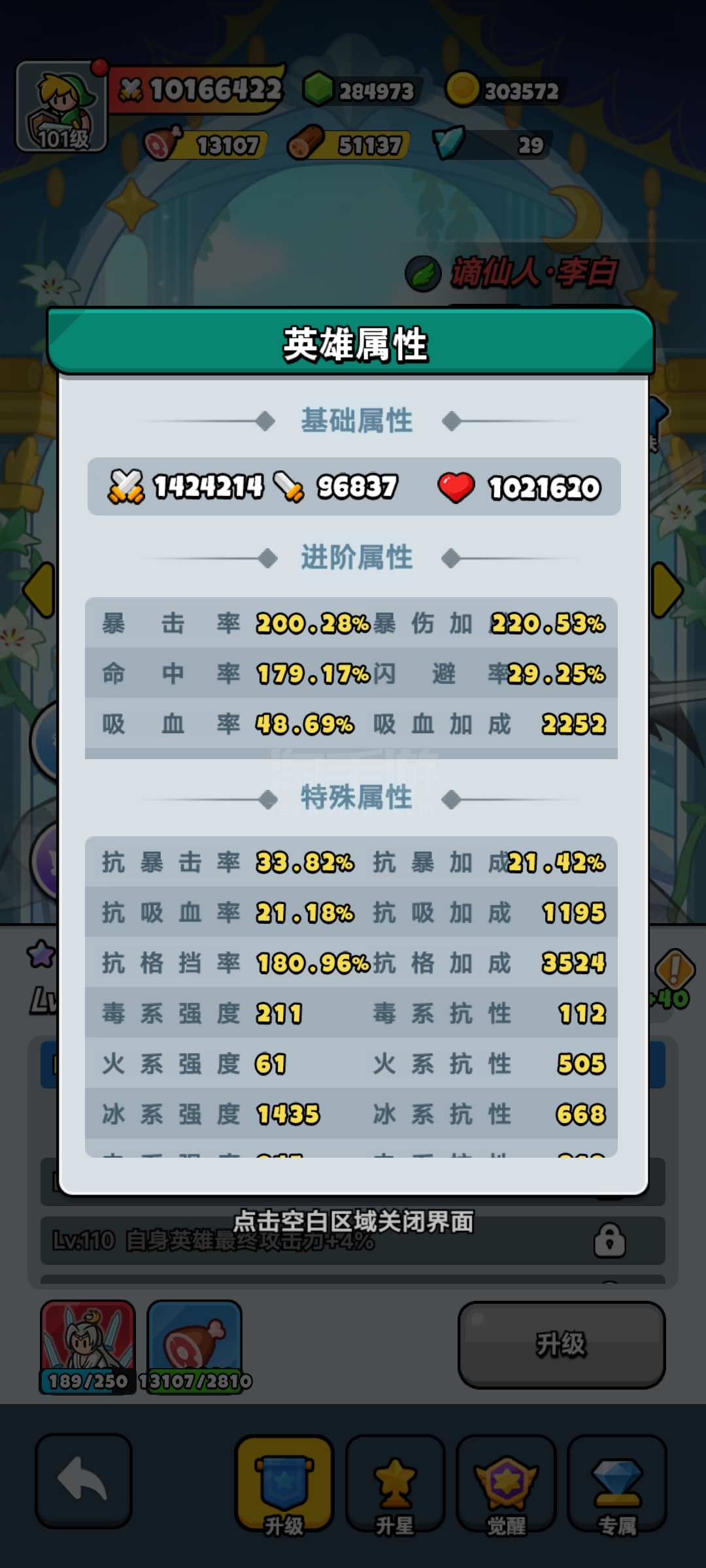This screenshot has width=706, height=1568.
Task: Tap the back arrow button
Action: click(84, 1481)
